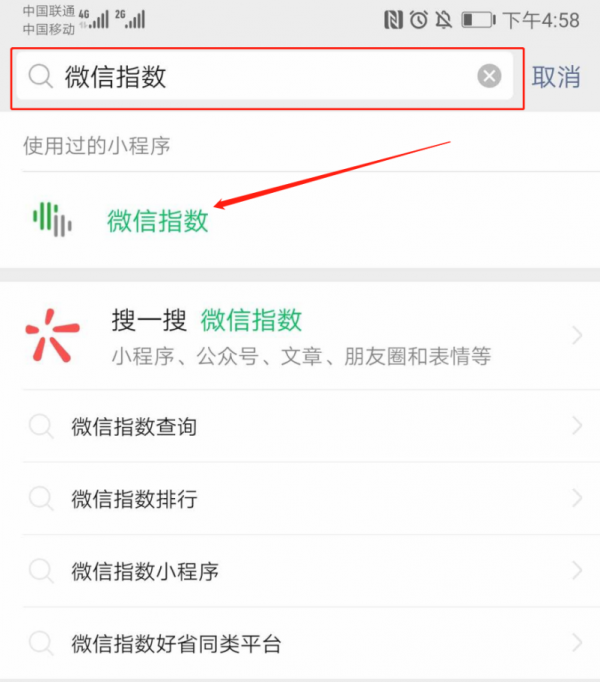Open the 微信指数 mini program
600x682 pixels.
(x=158, y=220)
